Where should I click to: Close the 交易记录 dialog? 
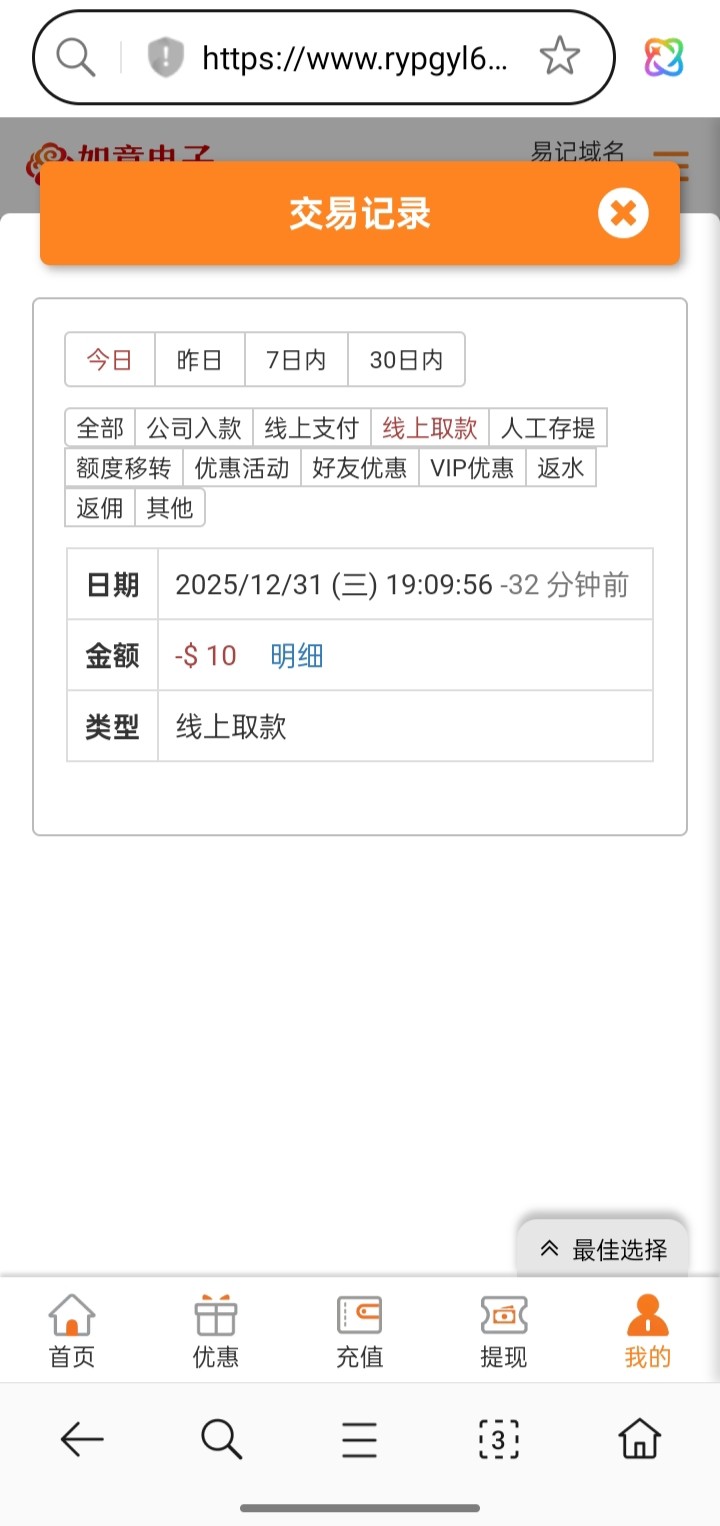pos(623,214)
